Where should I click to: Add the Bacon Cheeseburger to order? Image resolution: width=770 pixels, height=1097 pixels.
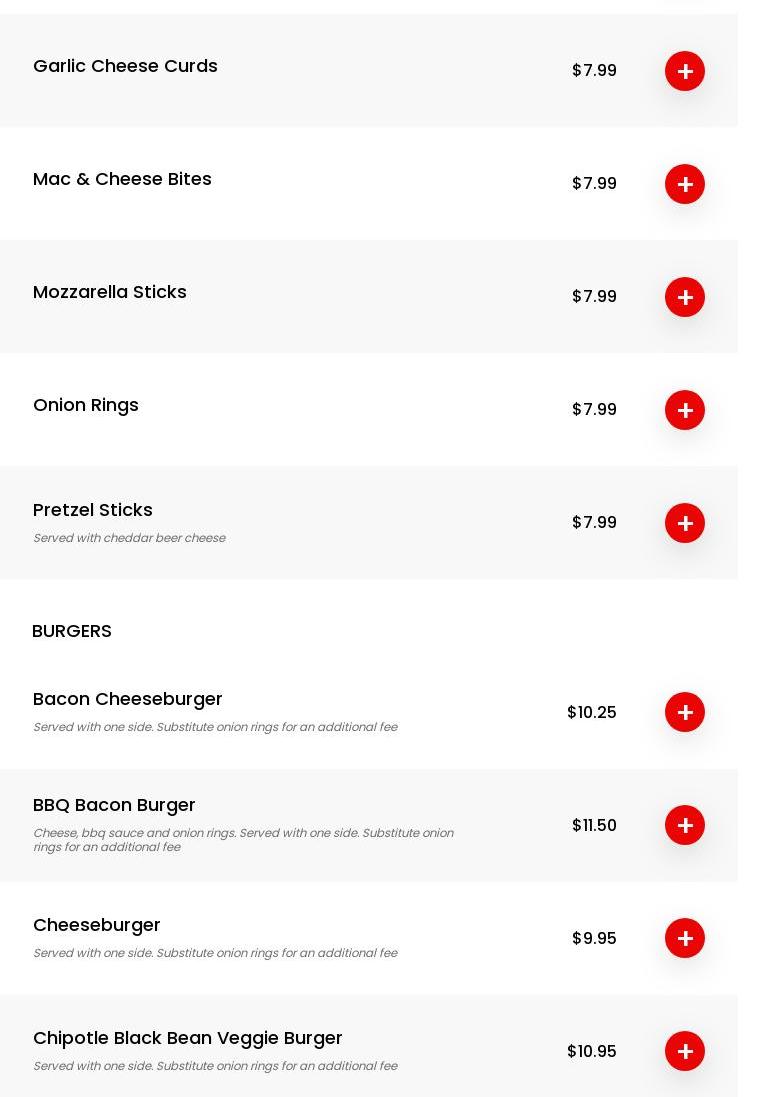click(x=685, y=712)
